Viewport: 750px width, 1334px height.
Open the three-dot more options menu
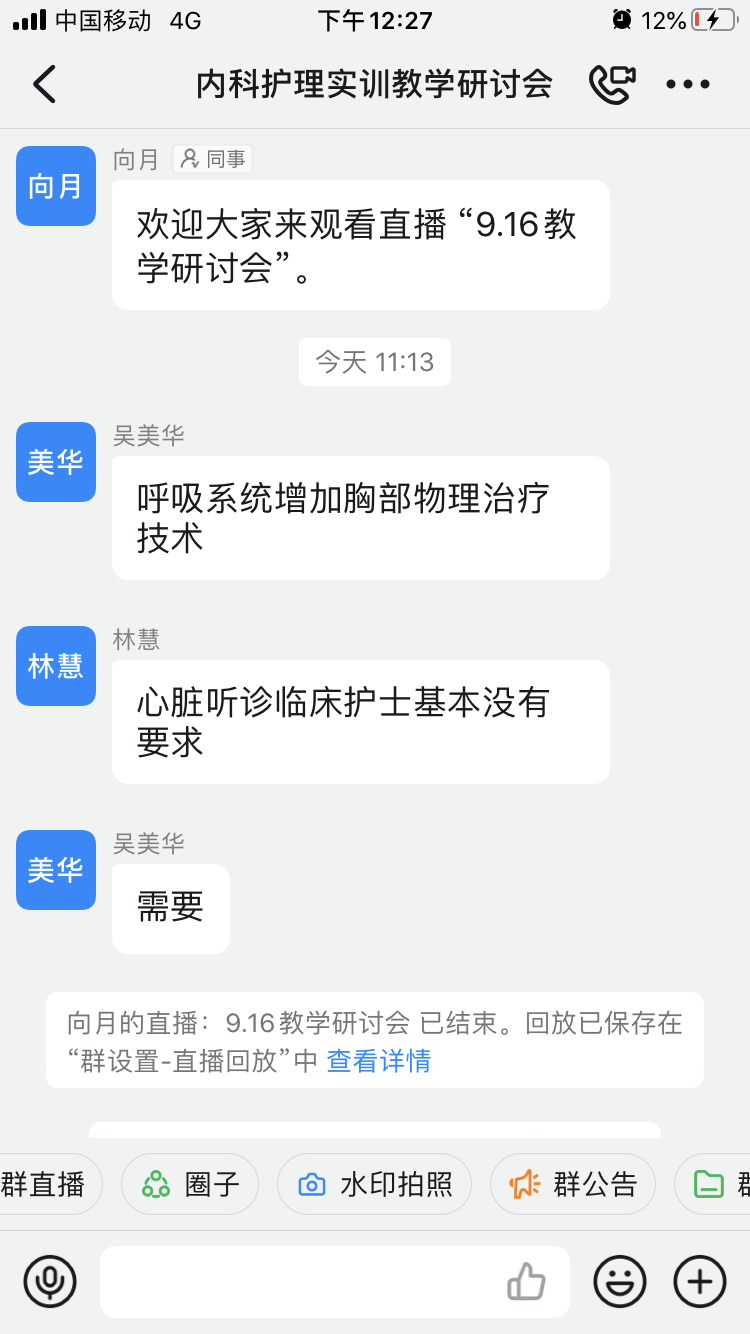[688, 84]
